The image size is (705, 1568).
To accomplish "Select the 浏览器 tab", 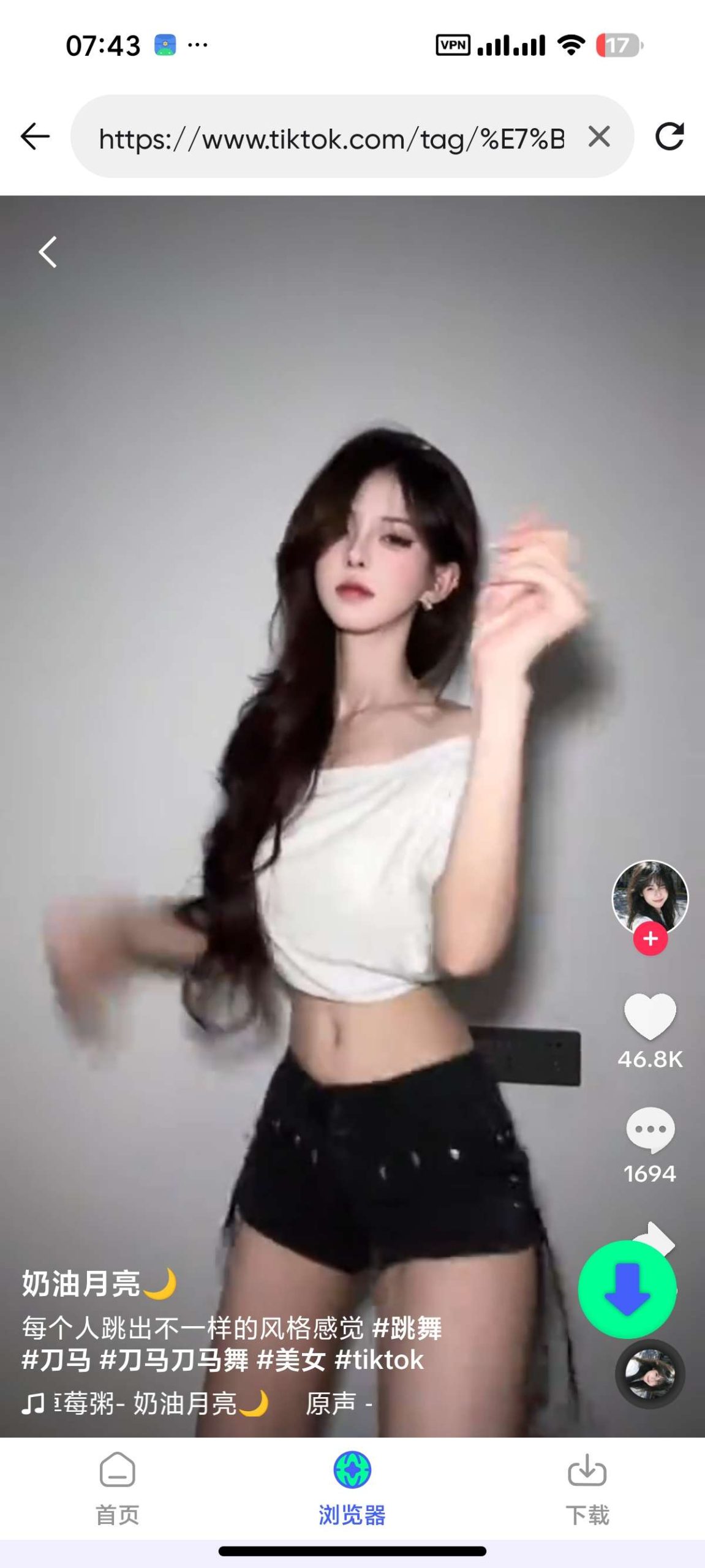I will point(352,1488).
